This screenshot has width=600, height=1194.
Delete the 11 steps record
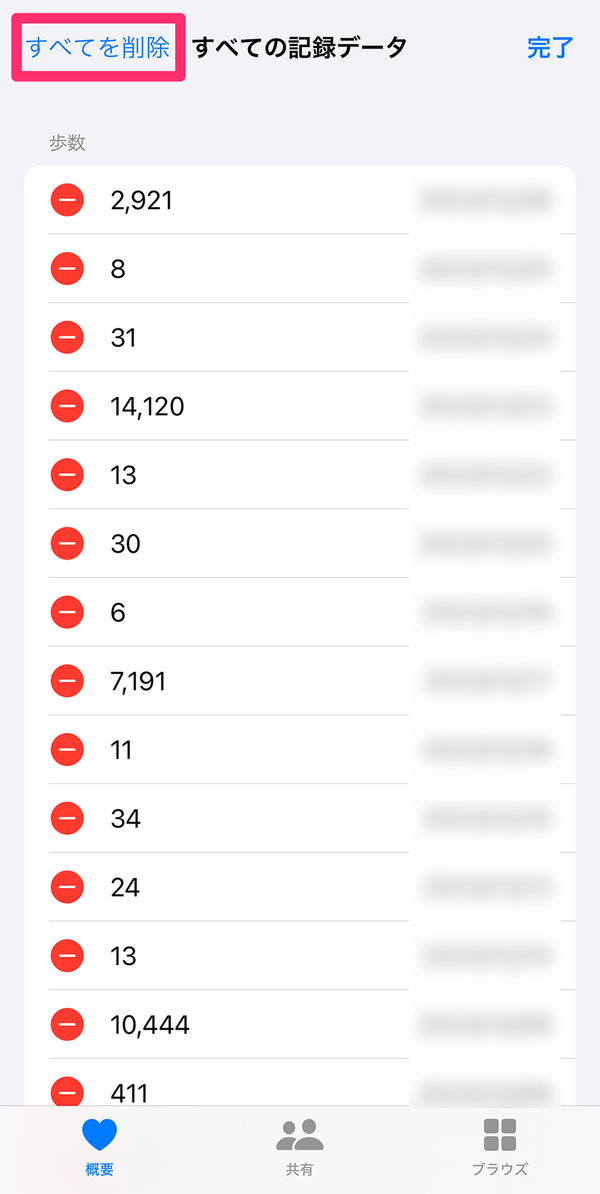67,750
